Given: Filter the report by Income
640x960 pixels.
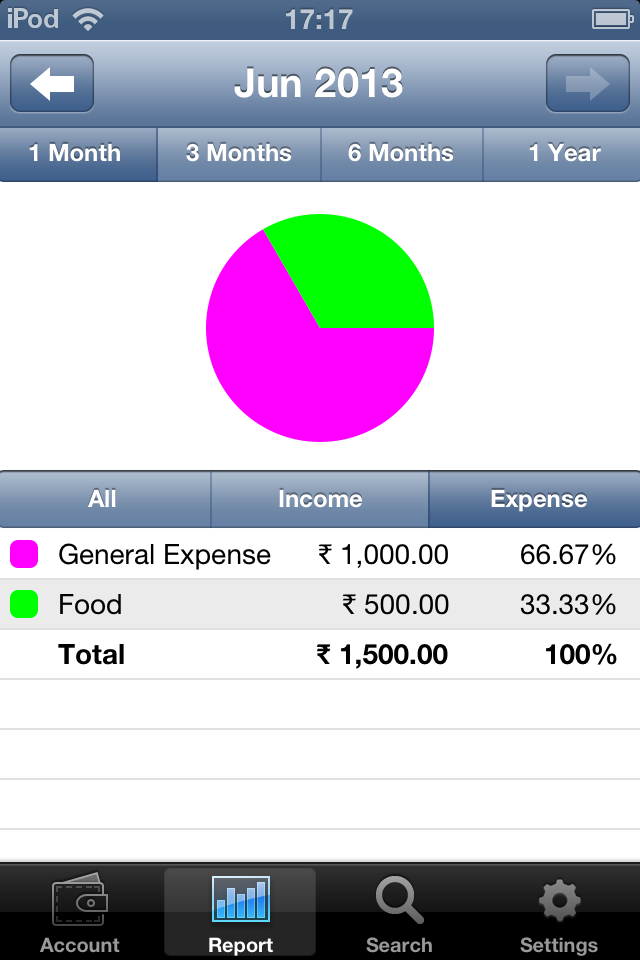Looking at the screenshot, I should [x=320, y=499].
